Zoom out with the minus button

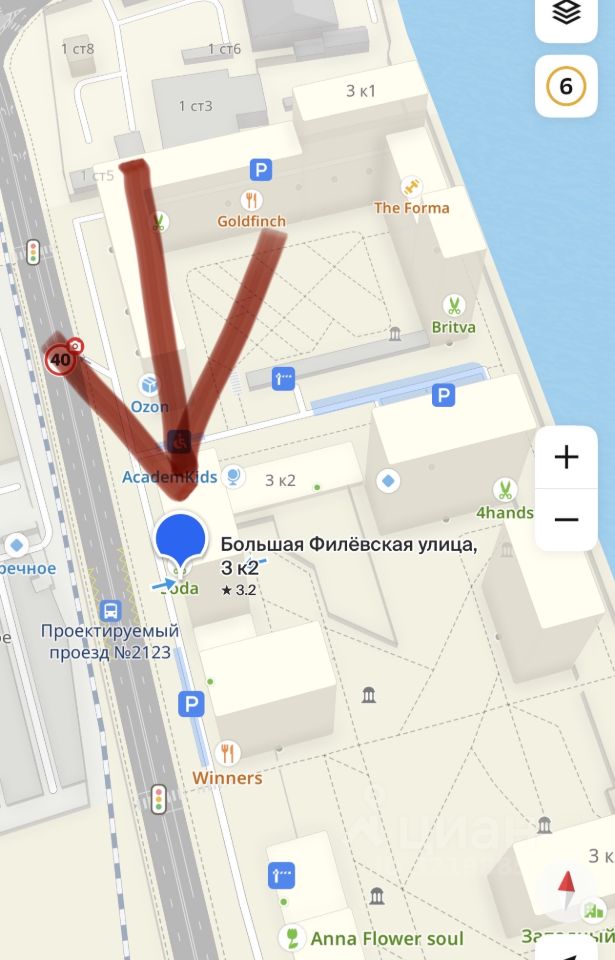tap(566, 519)
